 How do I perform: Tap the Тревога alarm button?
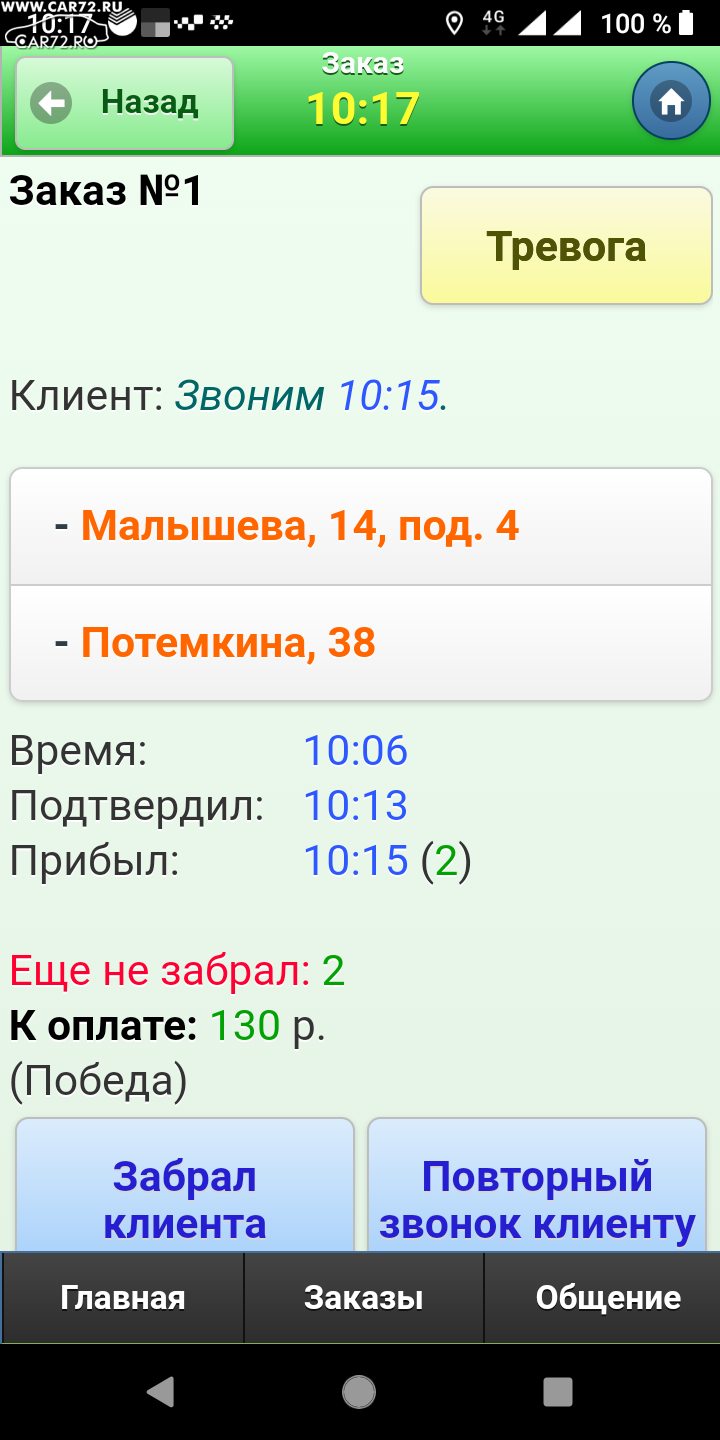[x=566, y=245]
